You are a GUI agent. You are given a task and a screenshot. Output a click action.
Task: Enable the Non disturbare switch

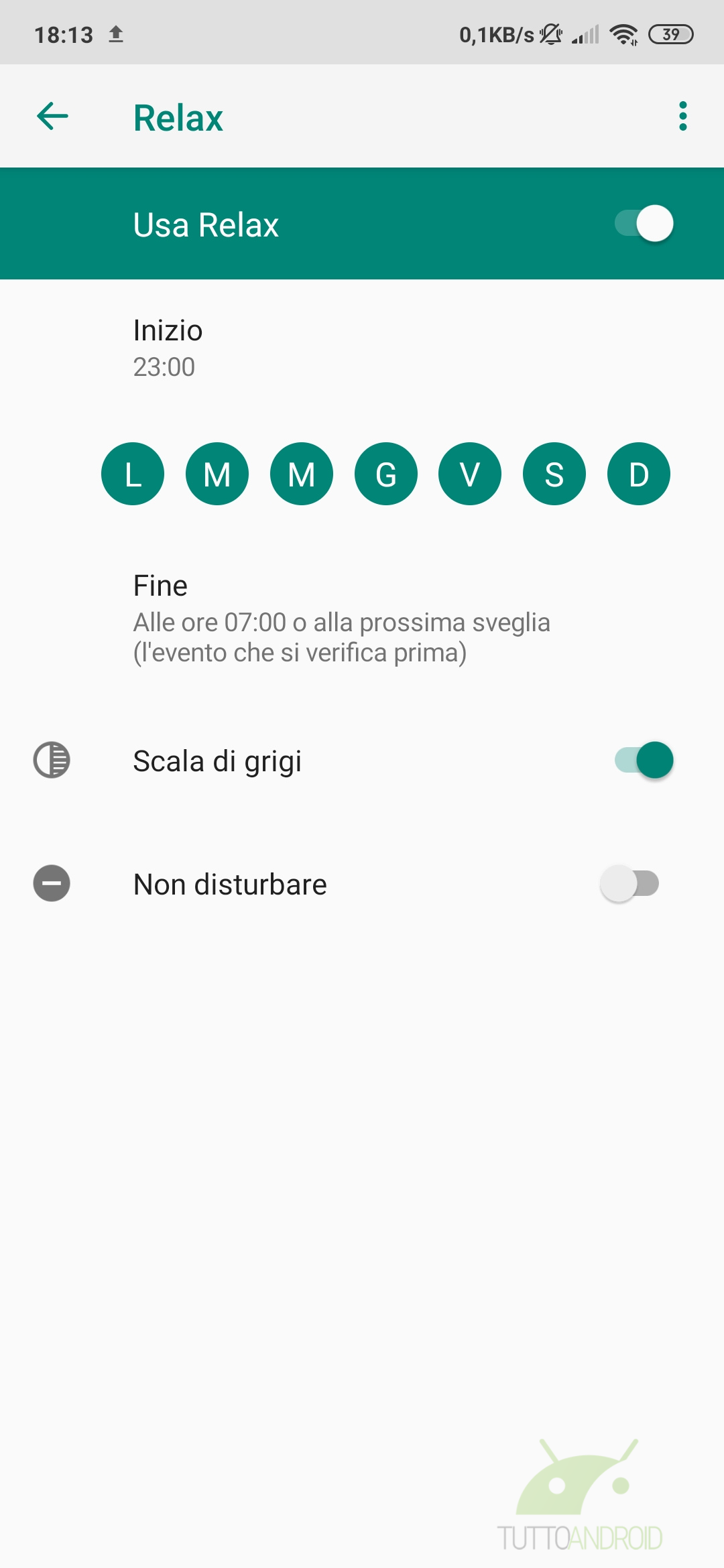630,884
